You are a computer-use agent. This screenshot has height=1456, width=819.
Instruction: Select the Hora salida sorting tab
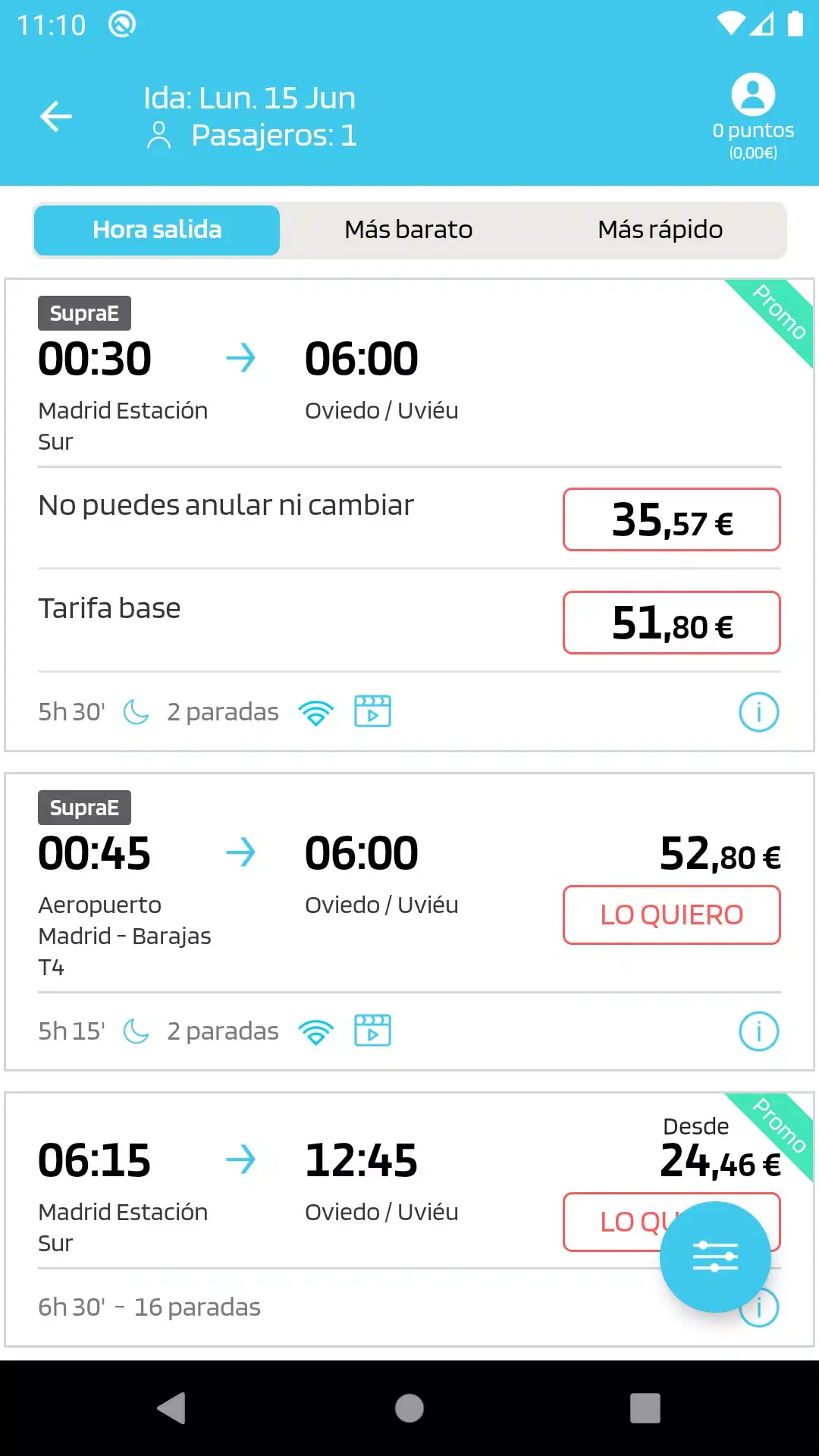pos(156,230)
